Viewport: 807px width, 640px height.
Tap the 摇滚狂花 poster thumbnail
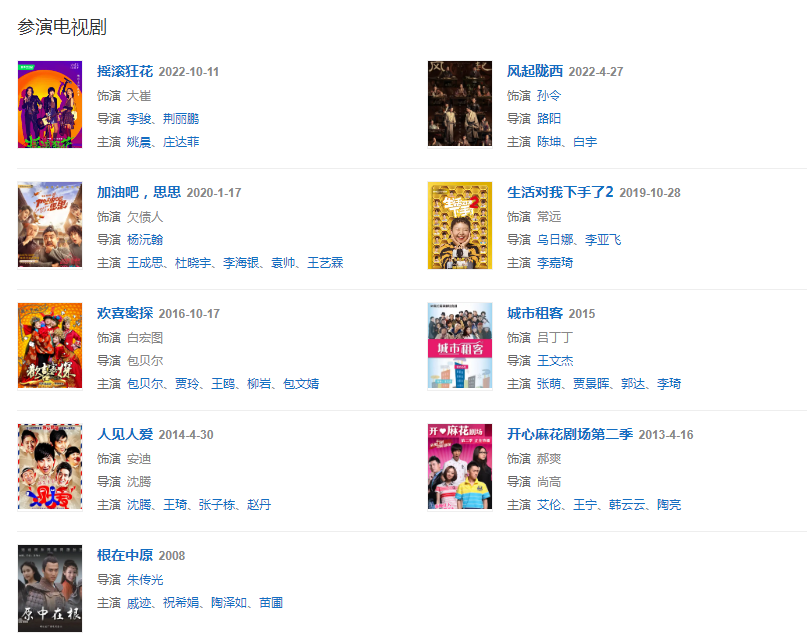[50, 104]
